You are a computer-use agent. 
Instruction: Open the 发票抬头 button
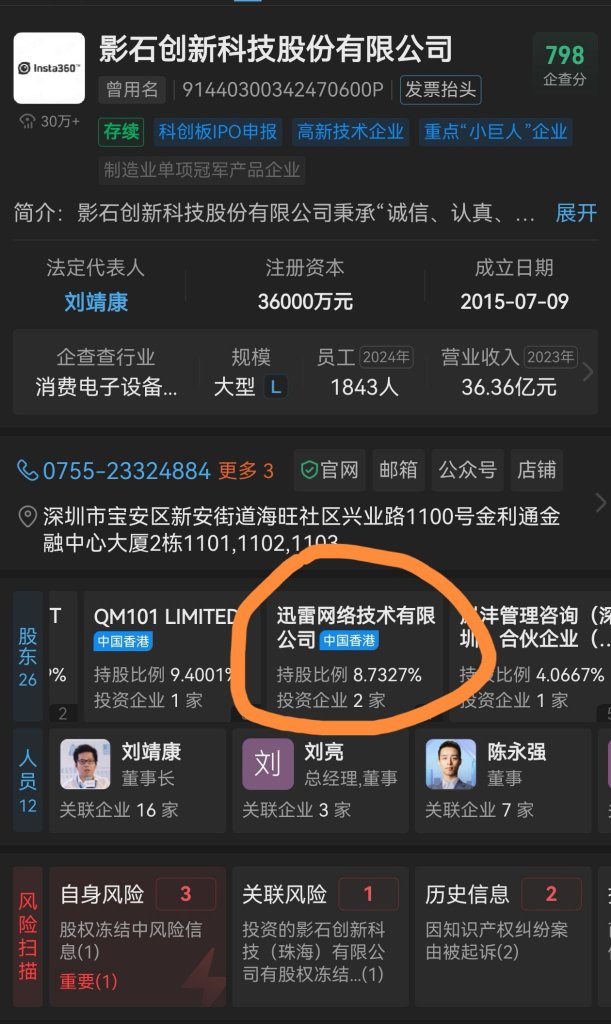(x=441, y=90)
